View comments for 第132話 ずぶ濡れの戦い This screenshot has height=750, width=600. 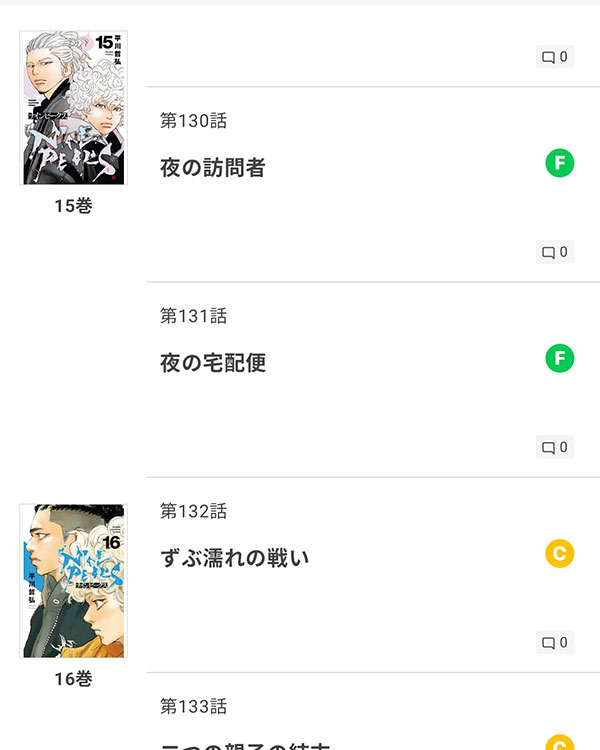point(554,642)
